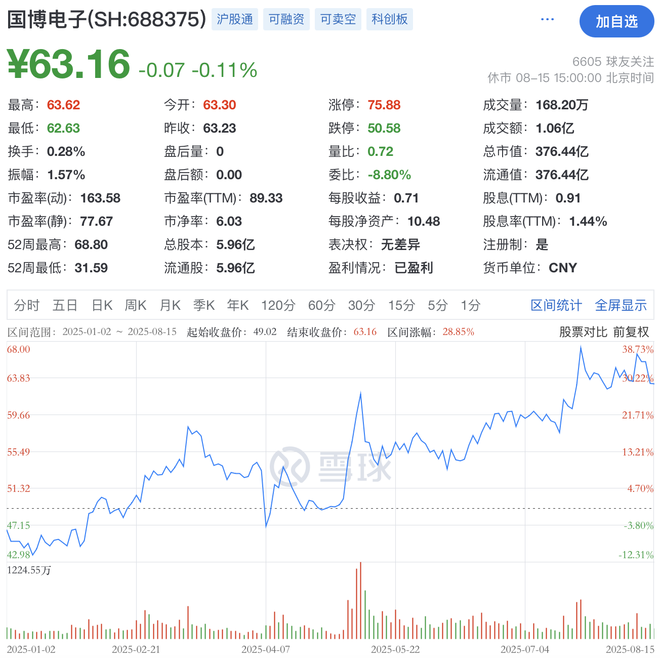View the 120分 chart

pos(277,305)
